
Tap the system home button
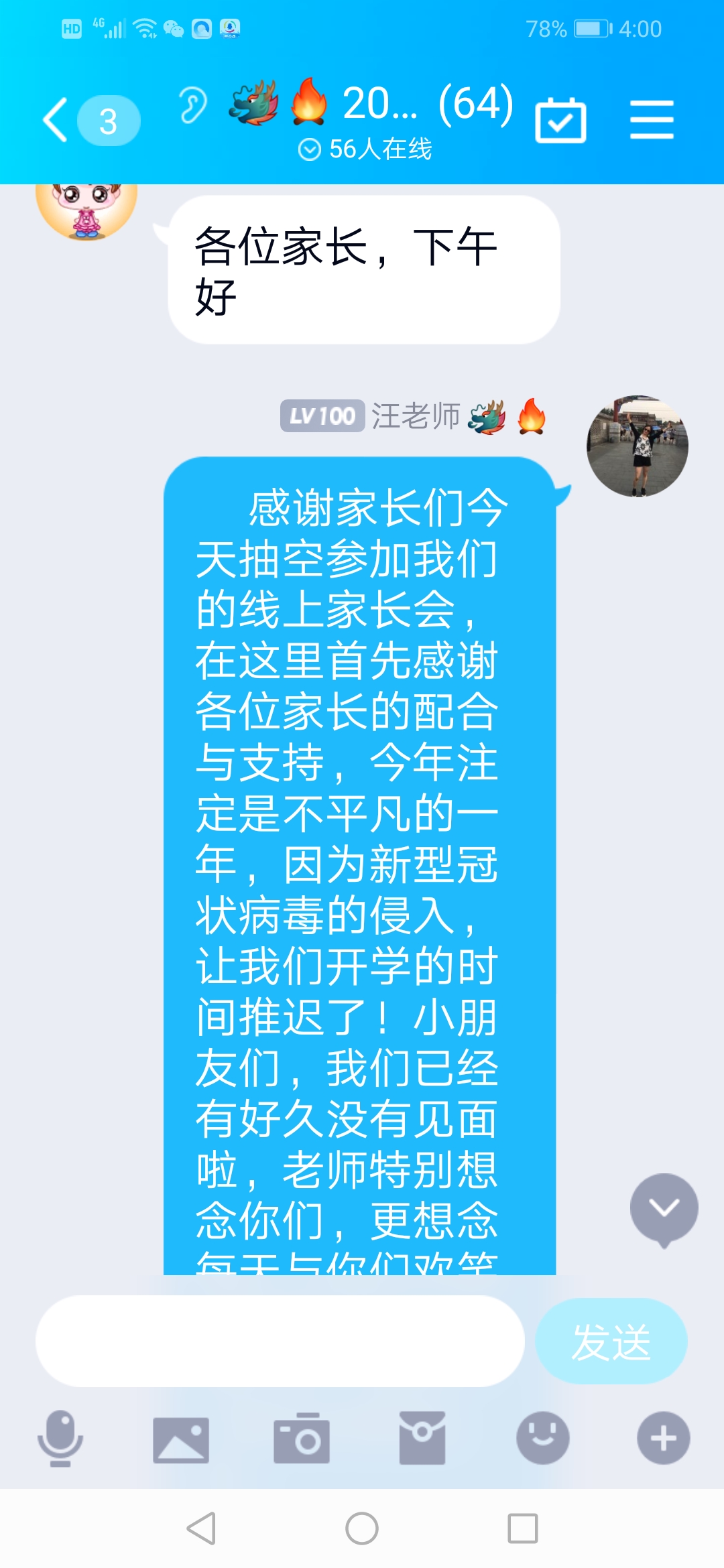[x=362, y=1529]
